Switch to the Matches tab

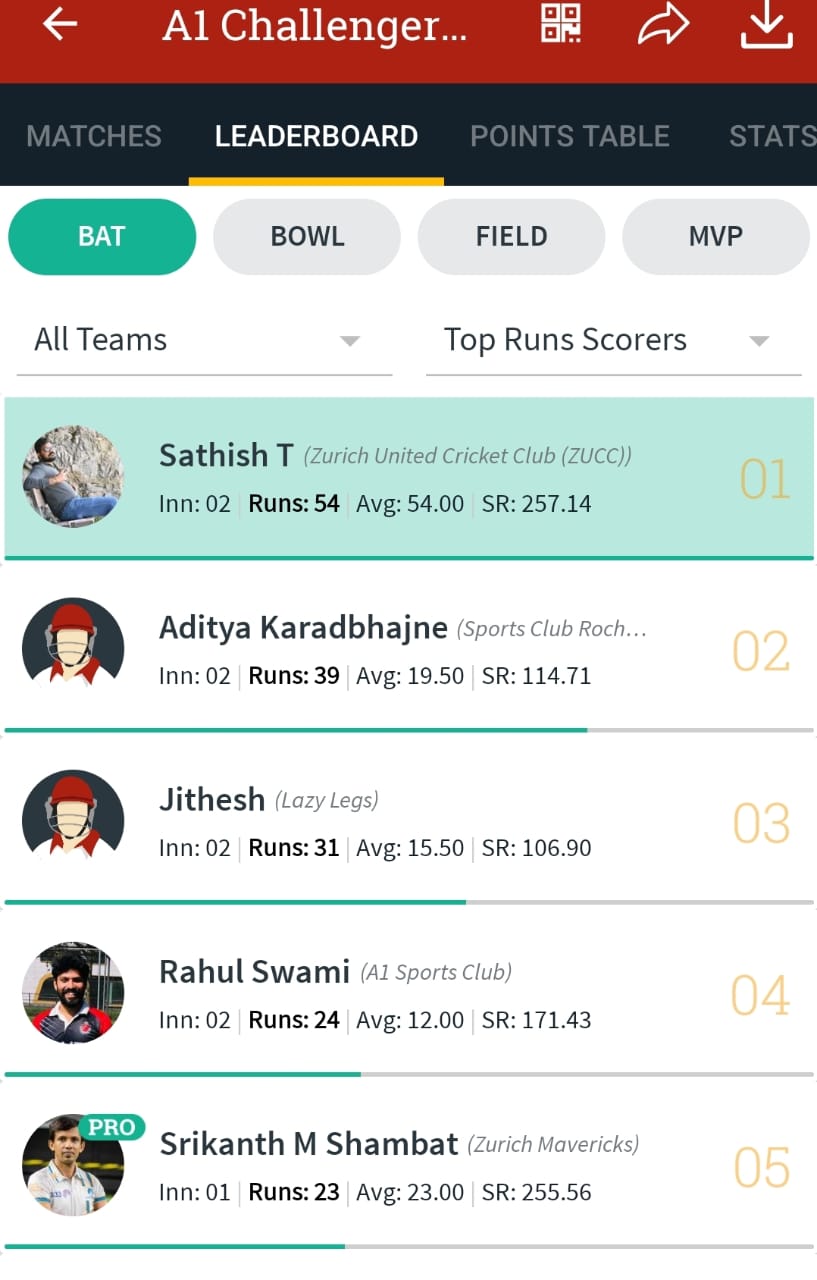(x=94, y=136)
